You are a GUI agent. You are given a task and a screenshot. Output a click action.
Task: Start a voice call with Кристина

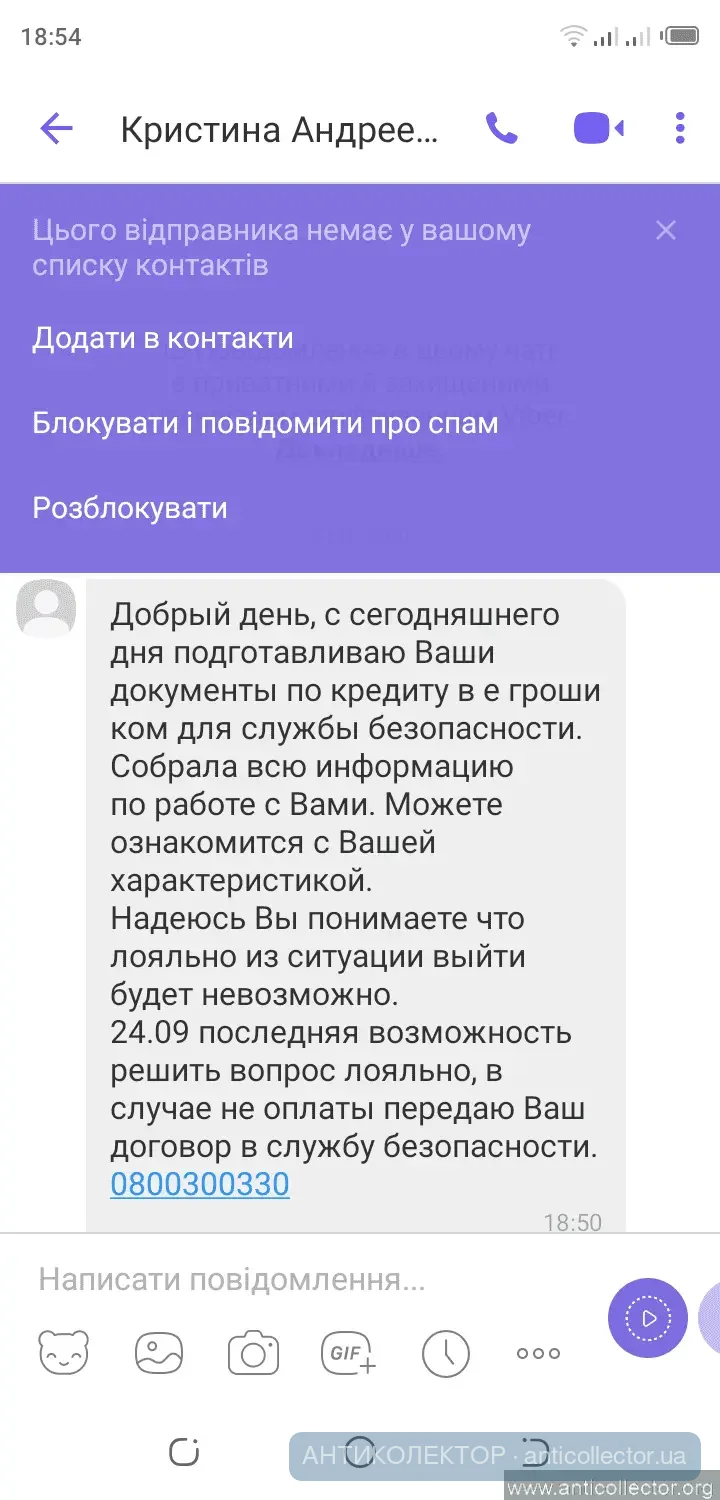pos(501,129)
